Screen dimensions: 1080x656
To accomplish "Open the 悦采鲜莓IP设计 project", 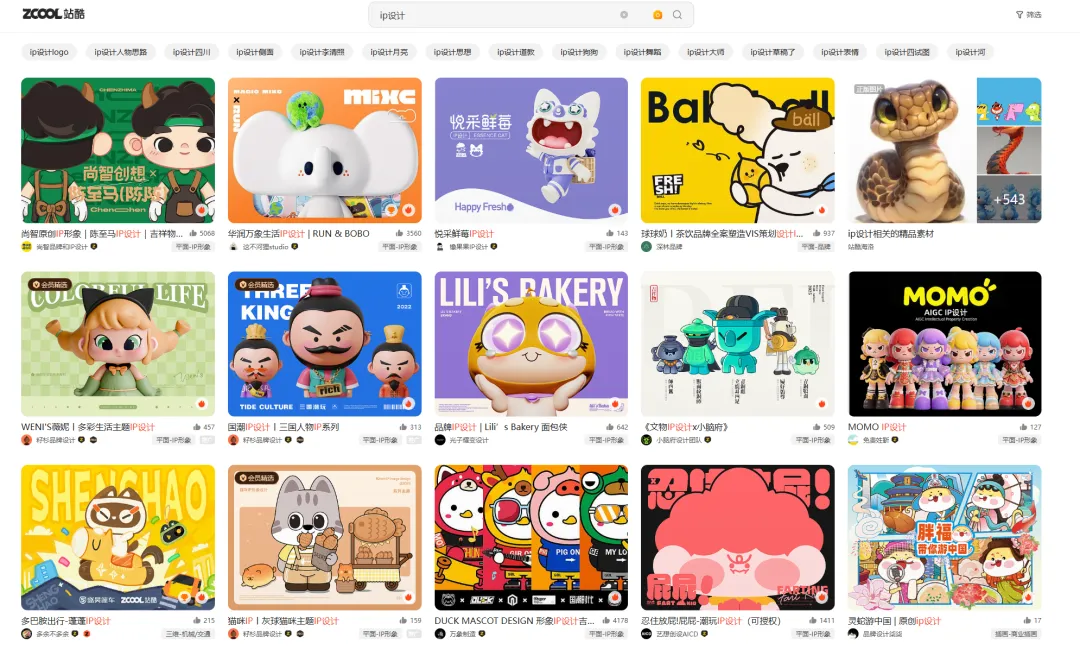I will tap(531, 150).
